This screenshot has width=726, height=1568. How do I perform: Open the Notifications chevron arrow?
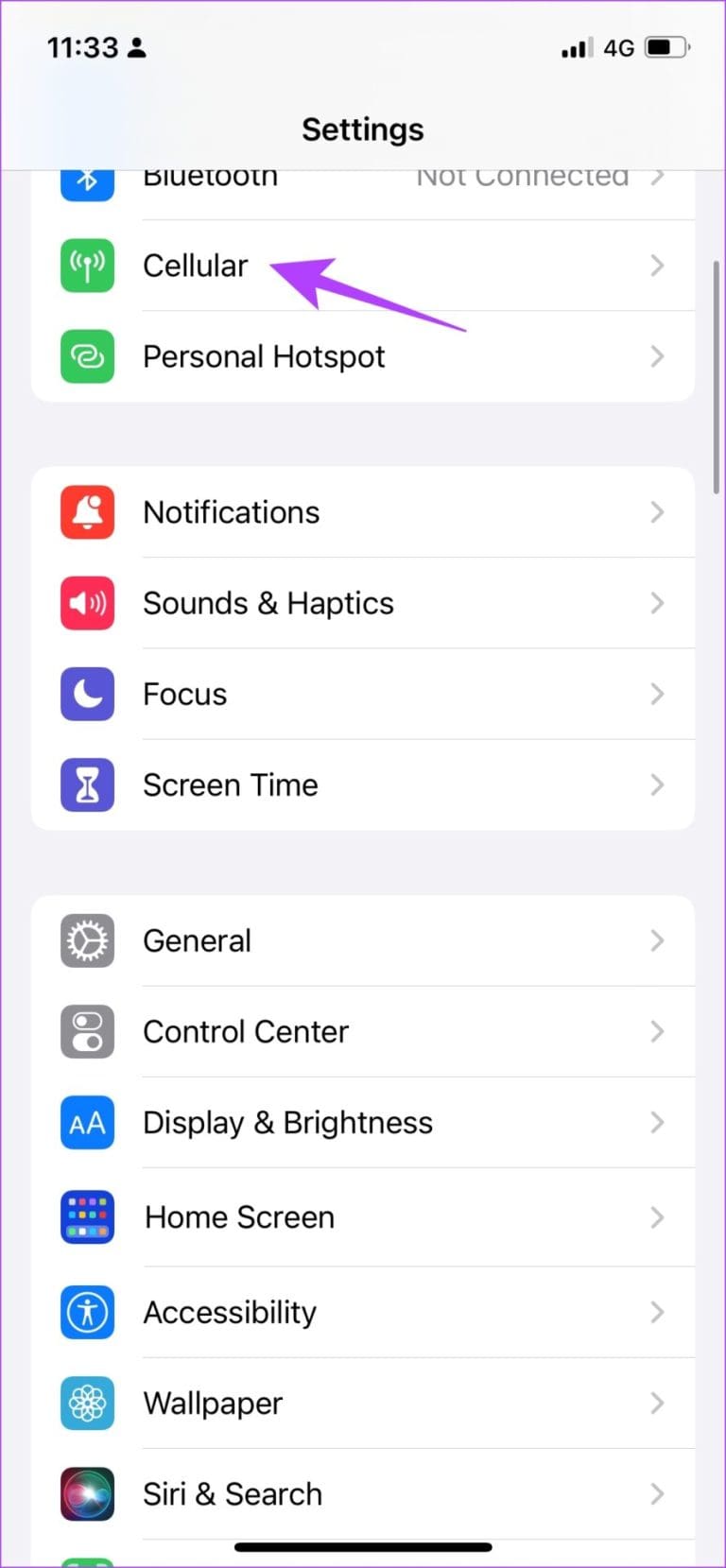[x=657, y=512]
